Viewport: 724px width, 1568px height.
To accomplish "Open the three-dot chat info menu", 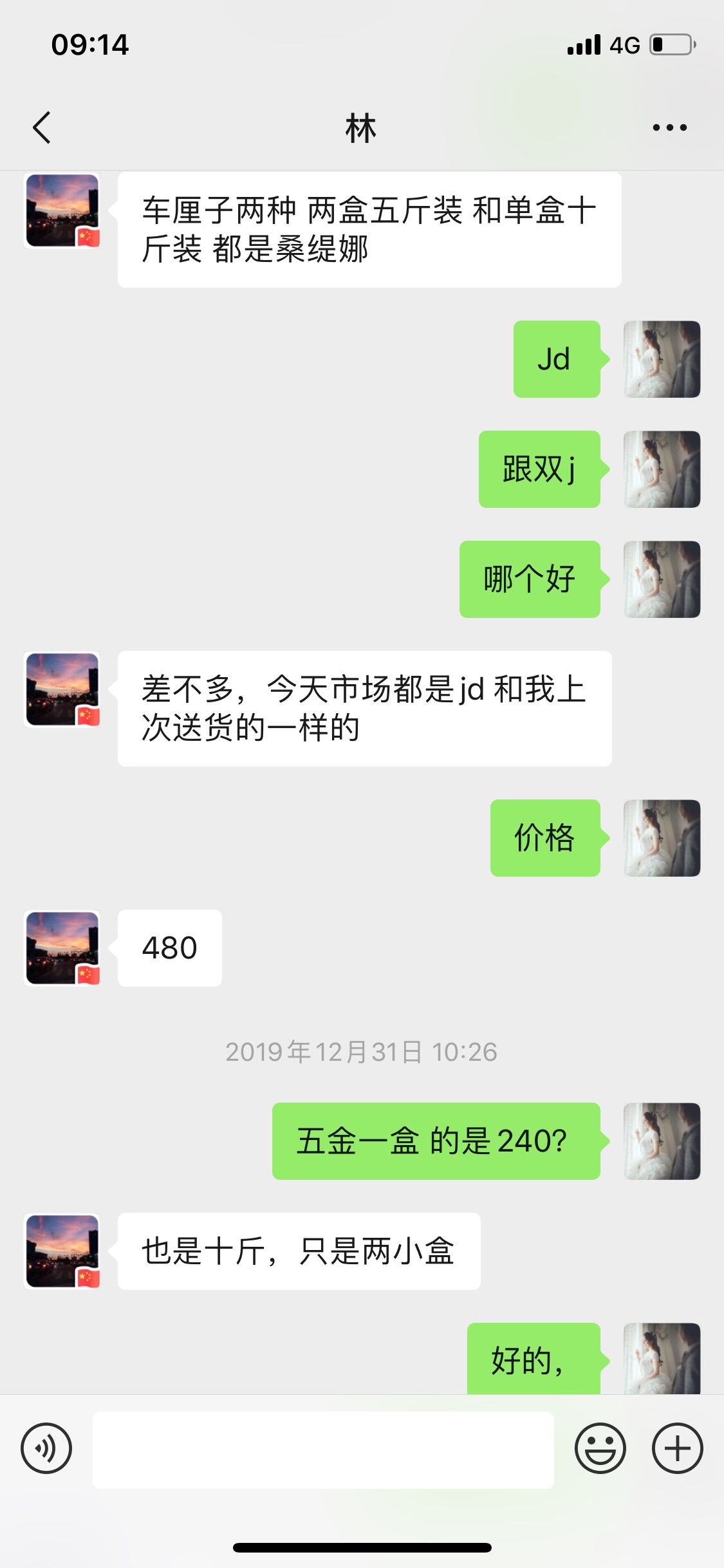I will [669, 127].
